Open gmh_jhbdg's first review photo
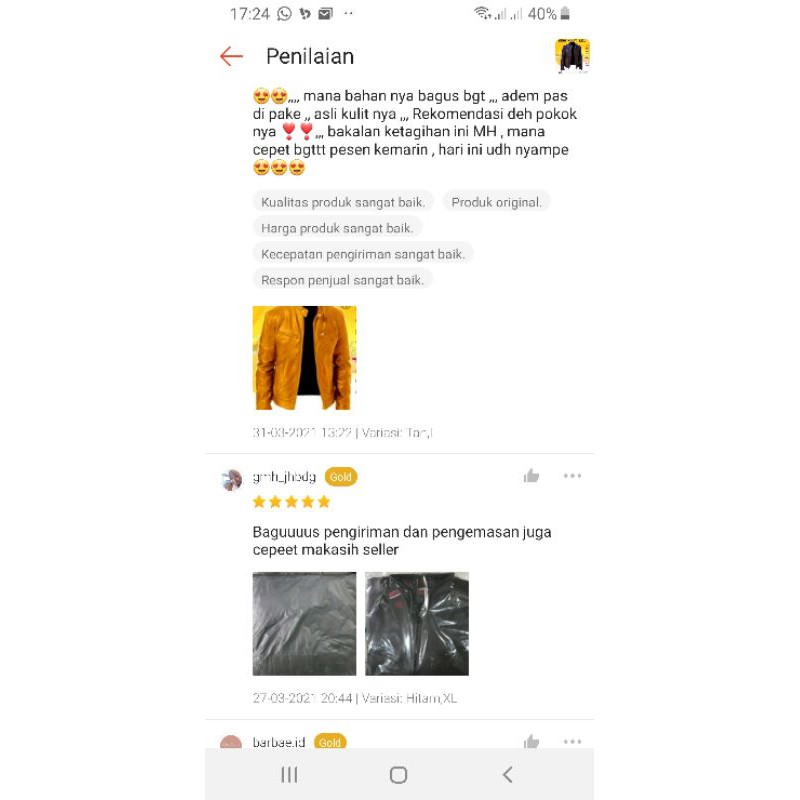800x800 pixels. (304, 623)
